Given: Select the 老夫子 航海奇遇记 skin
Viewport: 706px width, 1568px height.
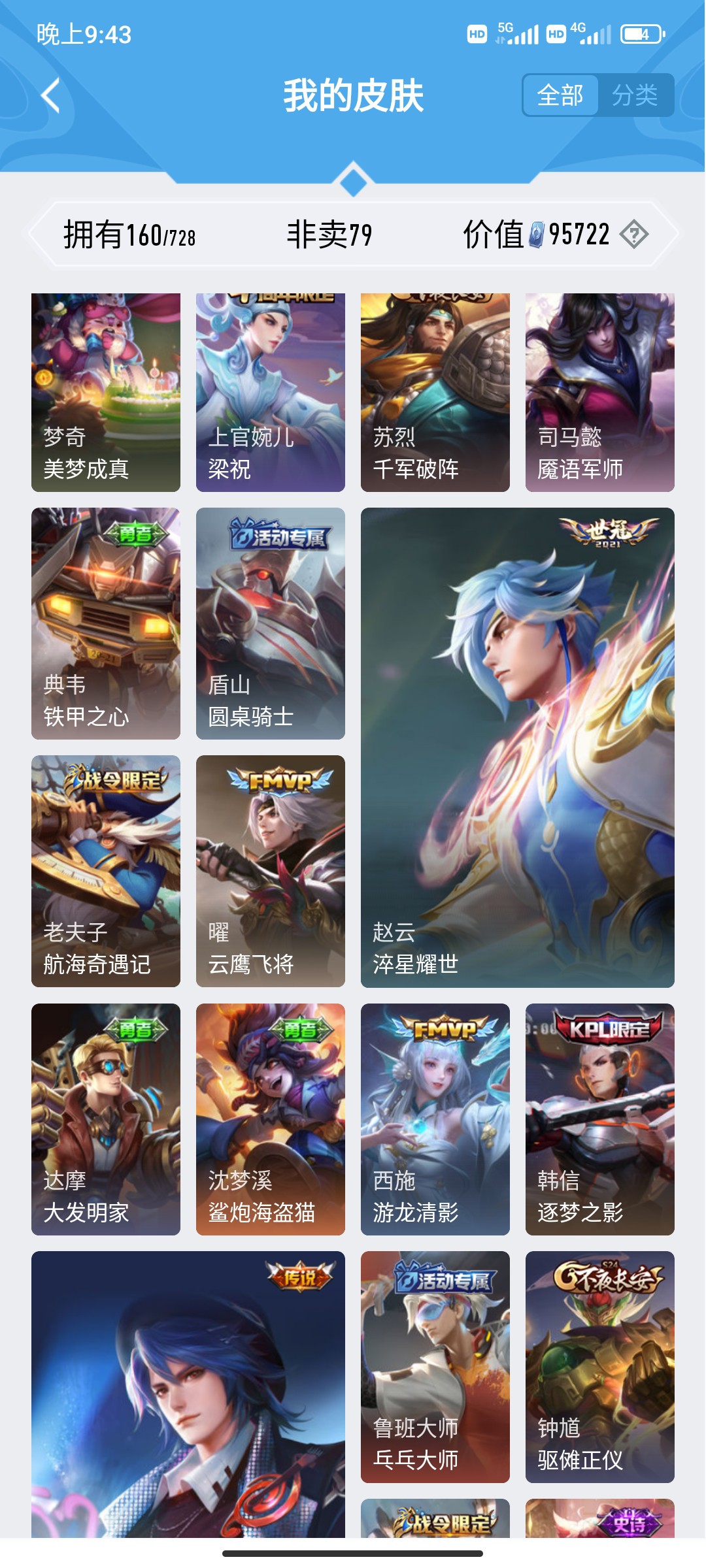Looking at the screenshot, I should (x=106, y=871).
